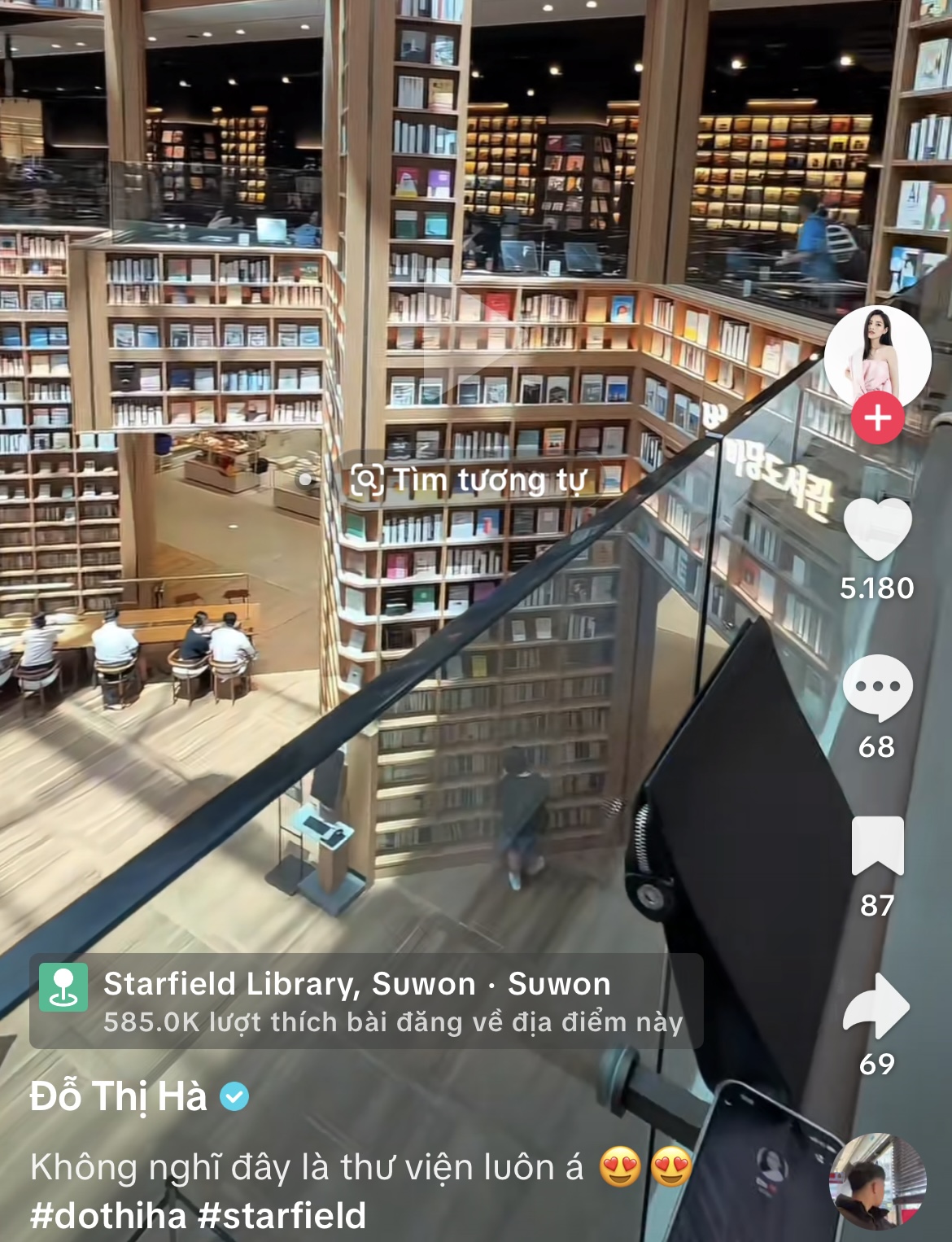Follow the creator with the plus button
The image size is (952, 1242).
(x=877, y=418)
